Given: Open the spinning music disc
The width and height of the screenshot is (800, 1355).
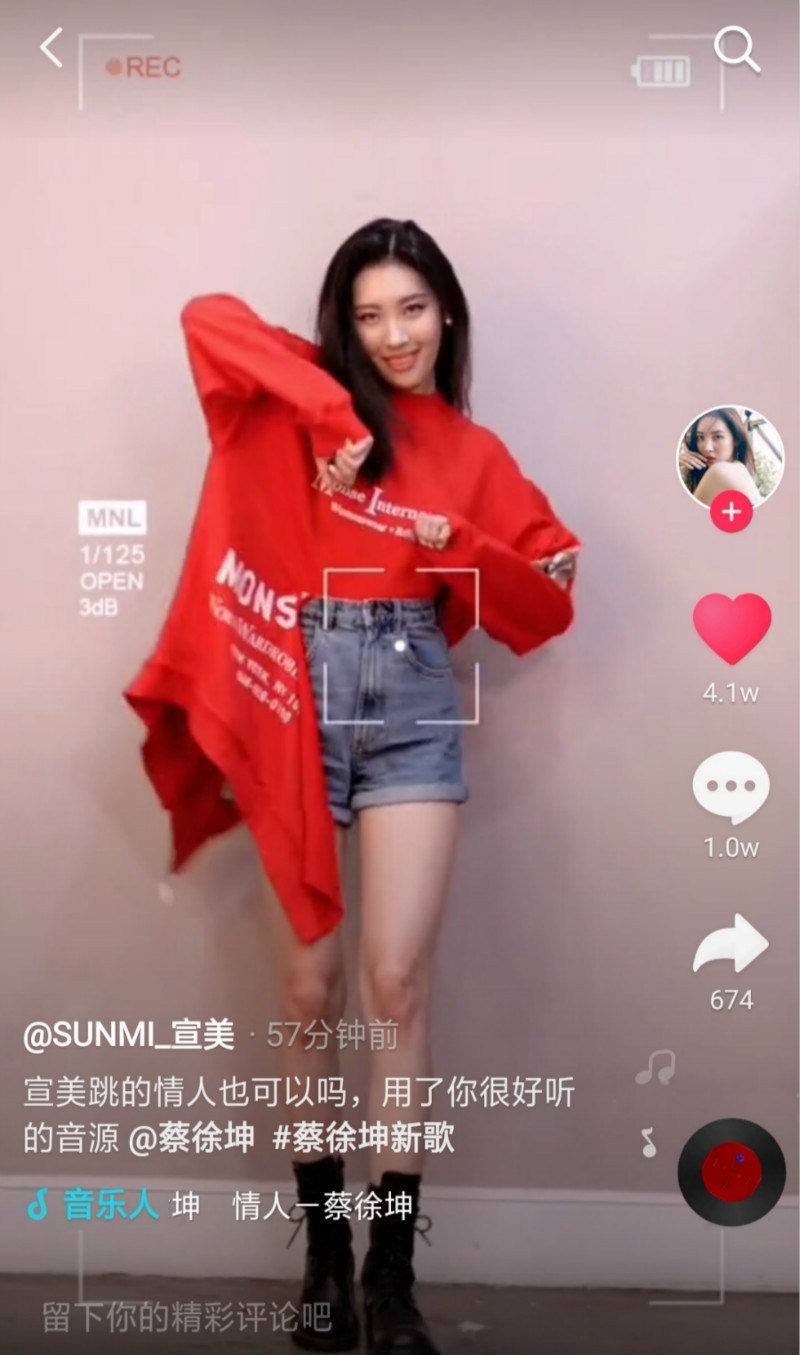Looking at the screenshot, I should 731,1172.
